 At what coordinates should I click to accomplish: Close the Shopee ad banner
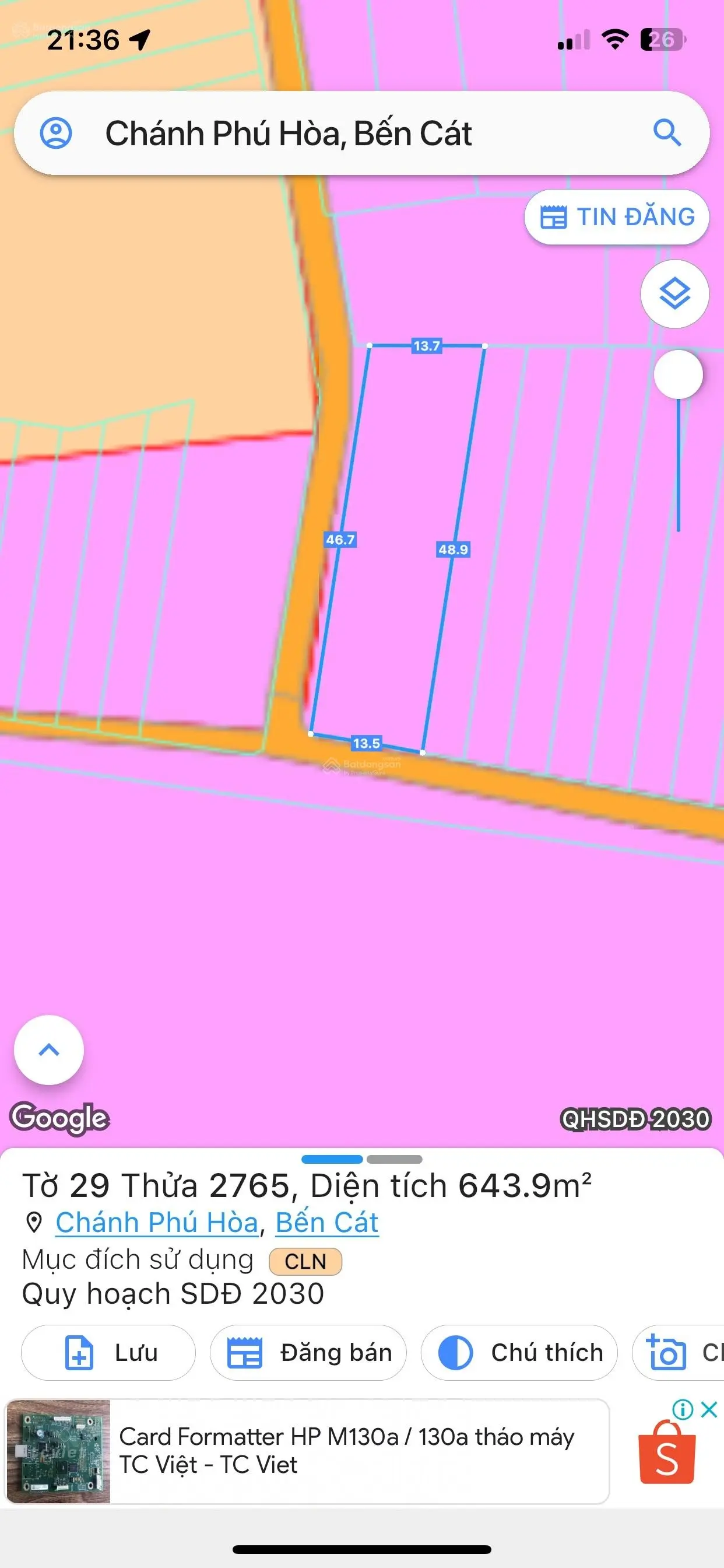pyautogui.click(x=709, y=1409)
